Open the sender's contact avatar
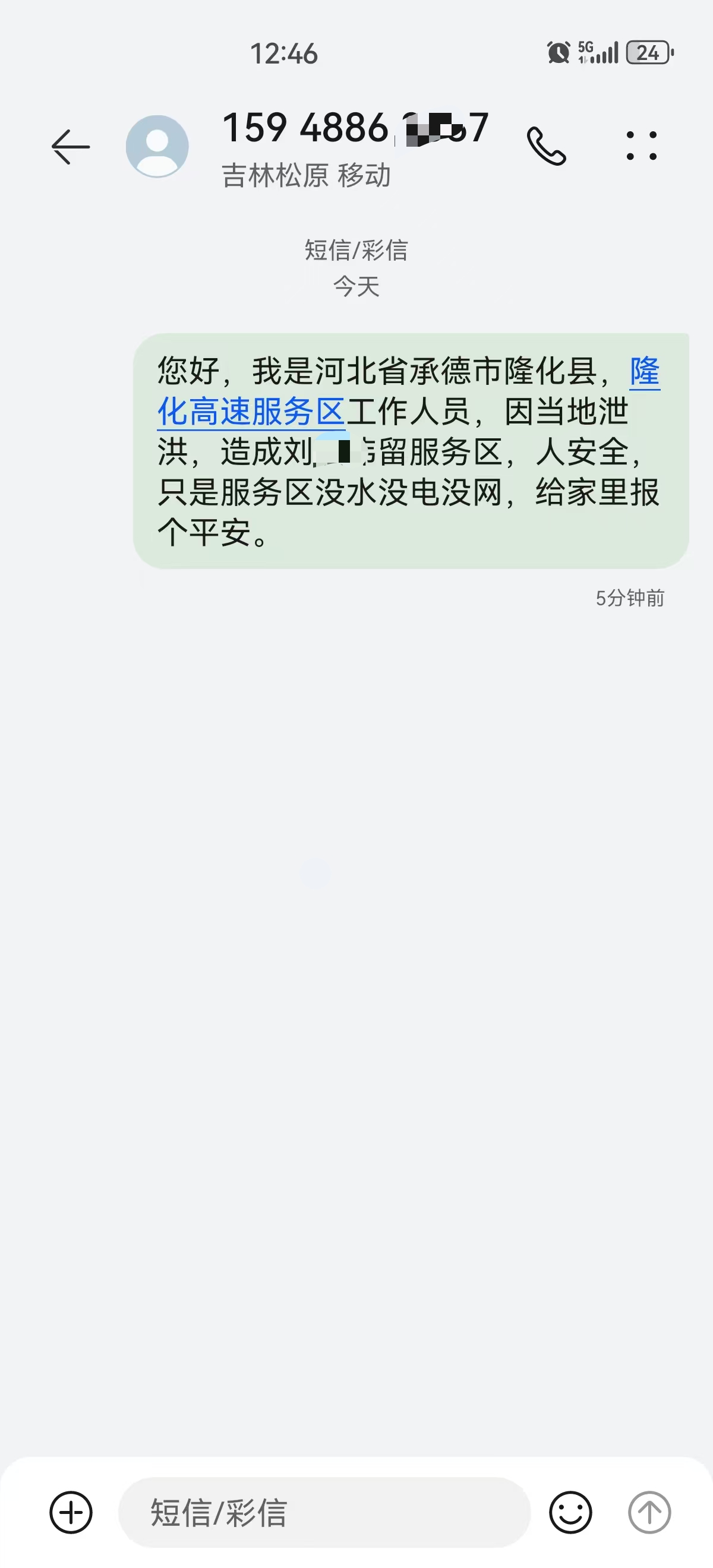Viewport: 713px width, 1568px height. pos(157,147)
